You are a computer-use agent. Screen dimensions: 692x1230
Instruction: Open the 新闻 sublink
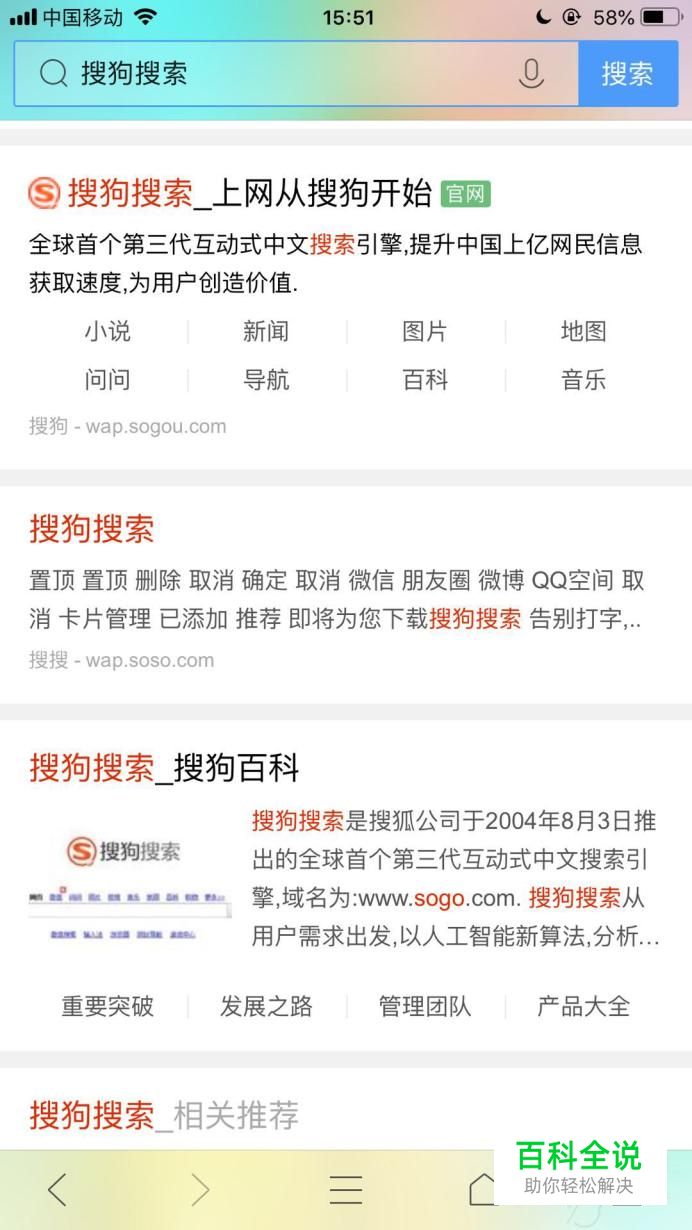point(266,331)
